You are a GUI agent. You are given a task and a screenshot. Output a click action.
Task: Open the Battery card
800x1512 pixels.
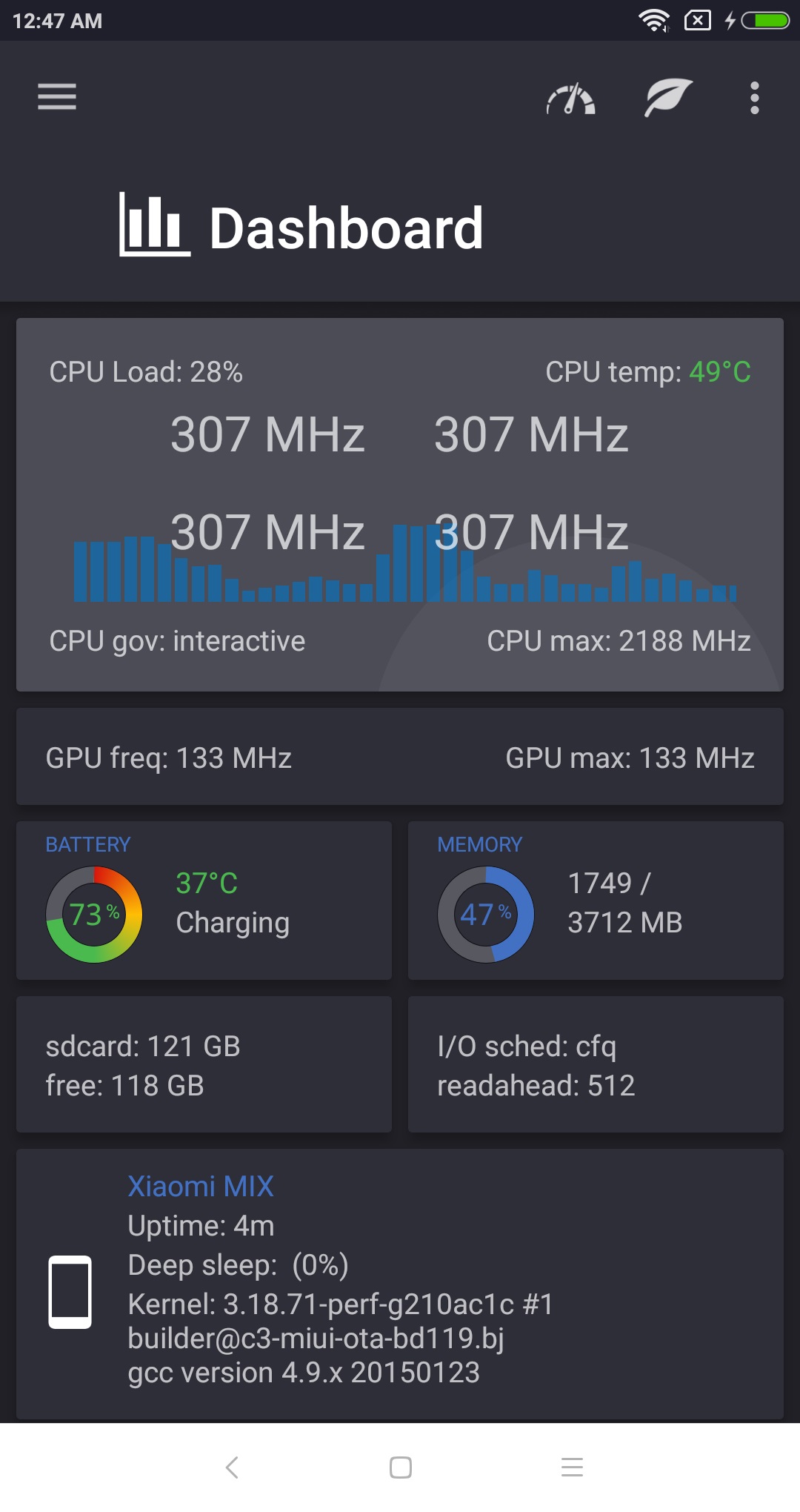pos(204,901)
